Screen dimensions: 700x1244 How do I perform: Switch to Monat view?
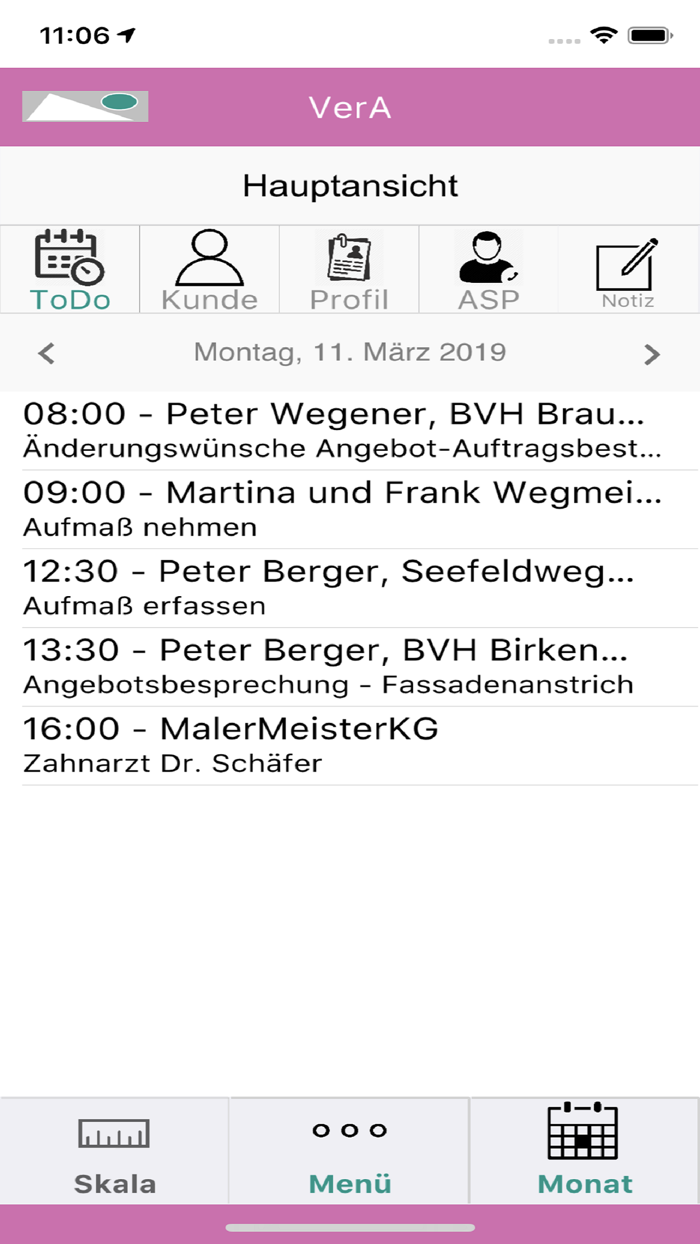585,1151
